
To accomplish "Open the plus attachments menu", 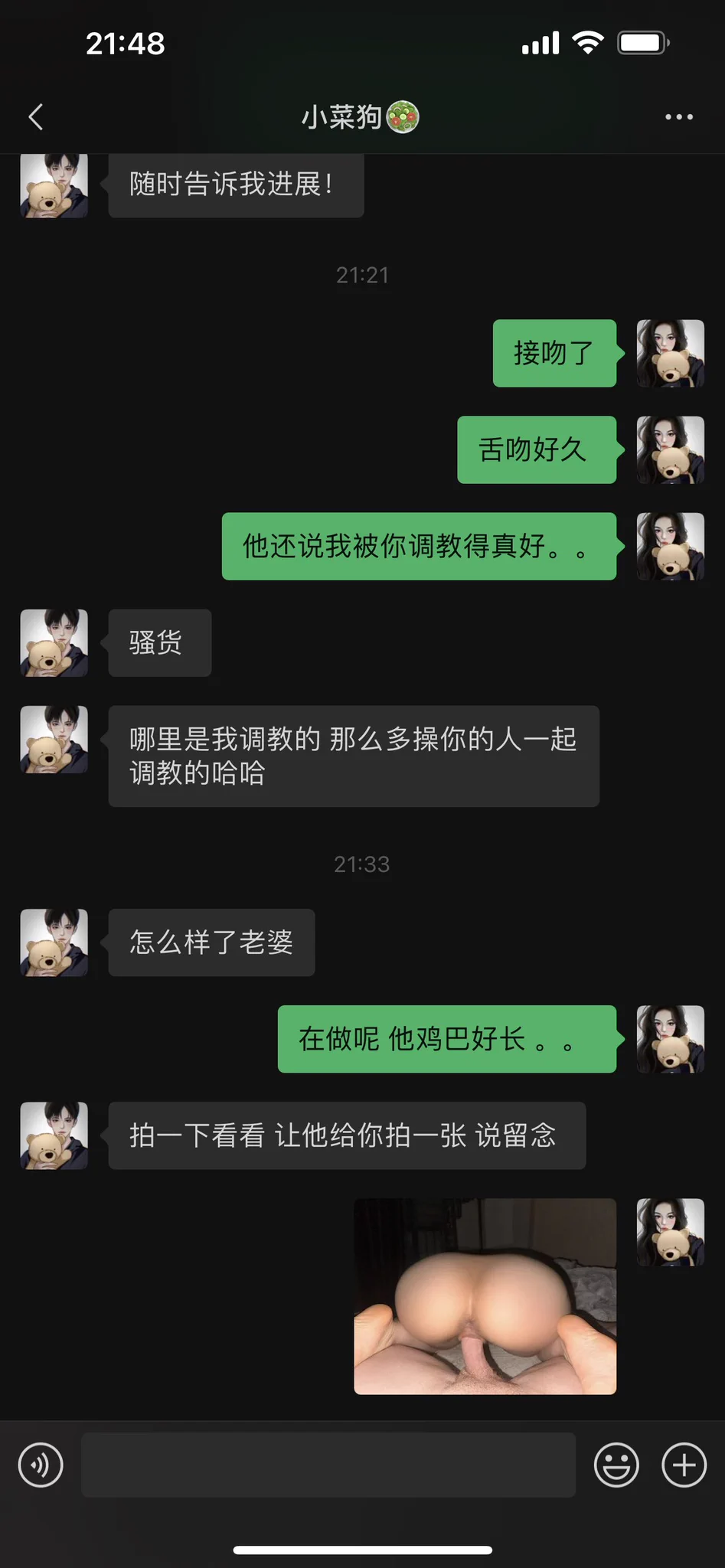I will click(x=684, y=1465).
